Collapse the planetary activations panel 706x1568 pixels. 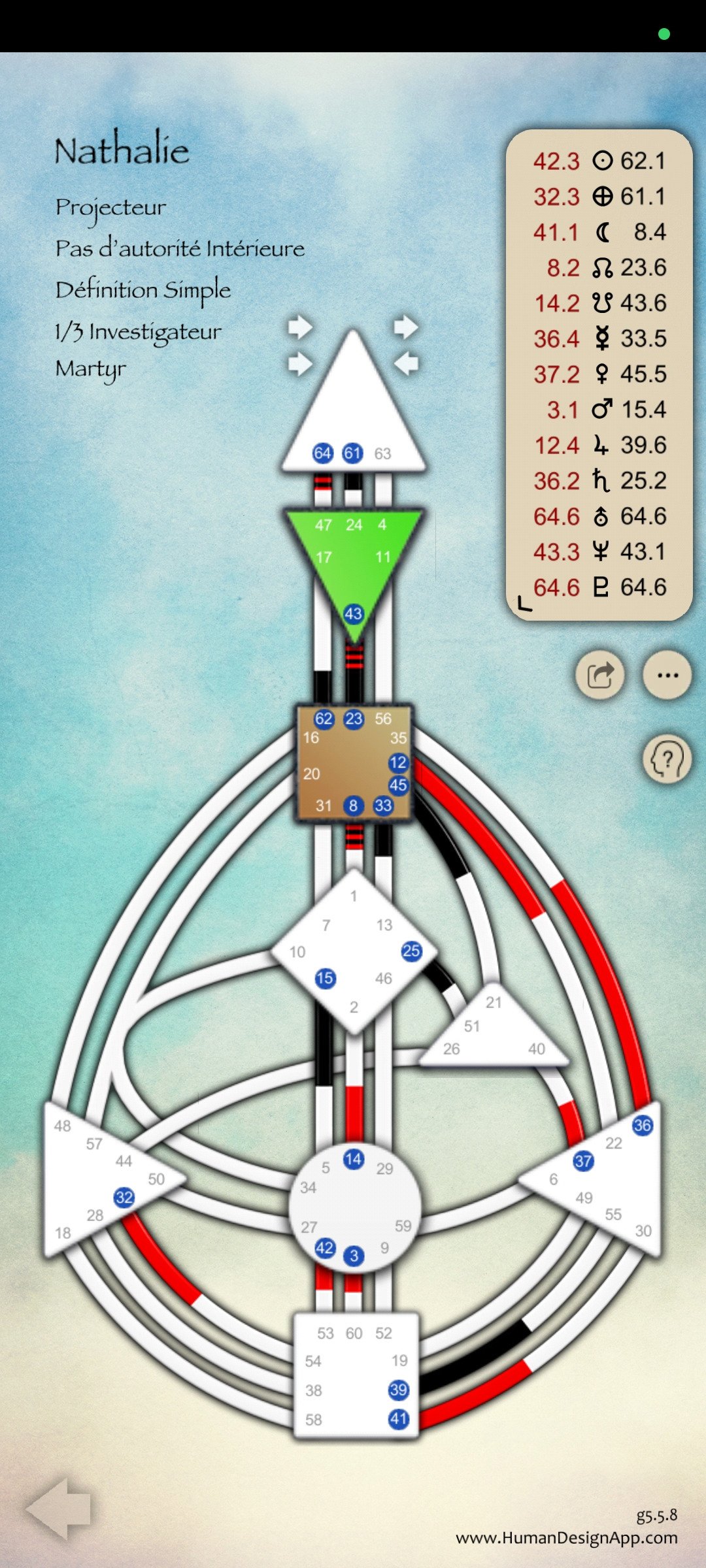click(524, 604)
